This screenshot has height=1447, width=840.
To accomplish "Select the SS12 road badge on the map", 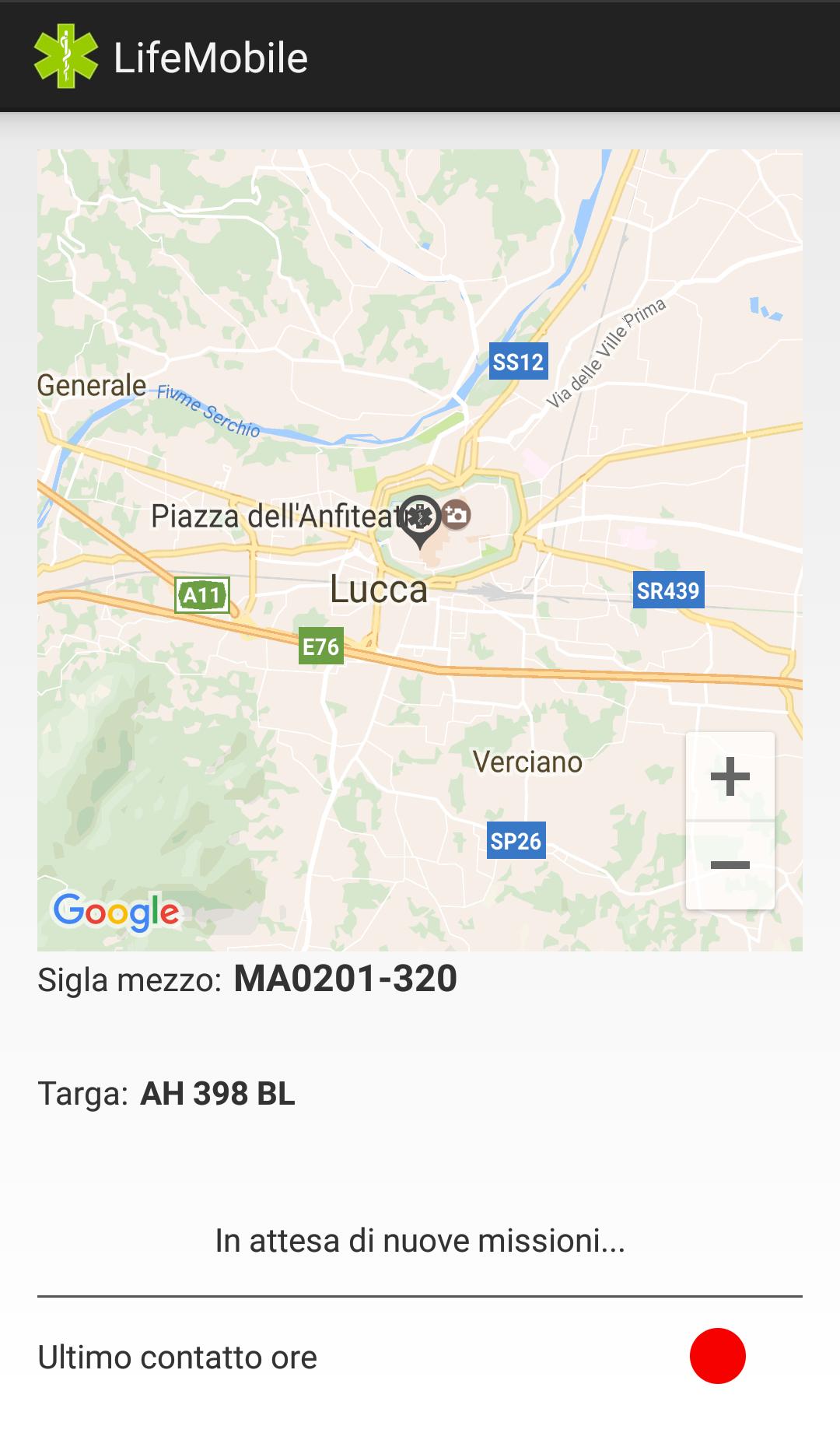I will 520,359.
